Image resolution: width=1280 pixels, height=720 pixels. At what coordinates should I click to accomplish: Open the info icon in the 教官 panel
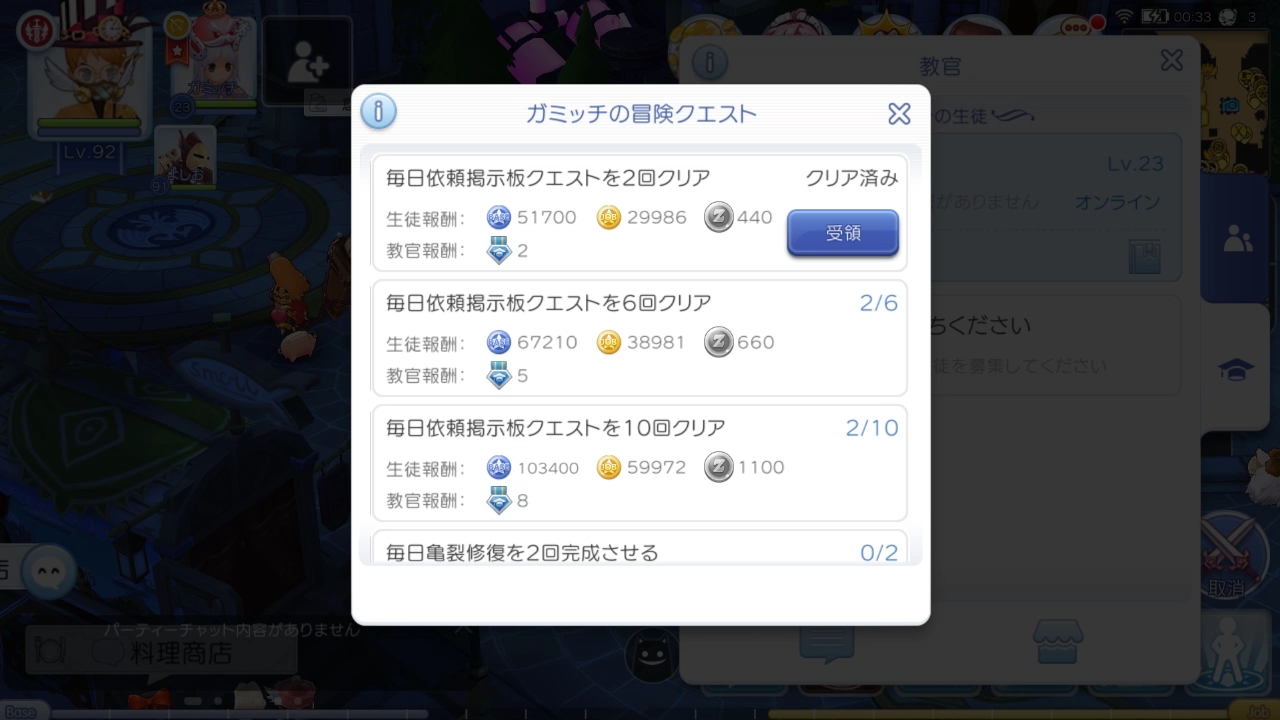coord(709,62)
